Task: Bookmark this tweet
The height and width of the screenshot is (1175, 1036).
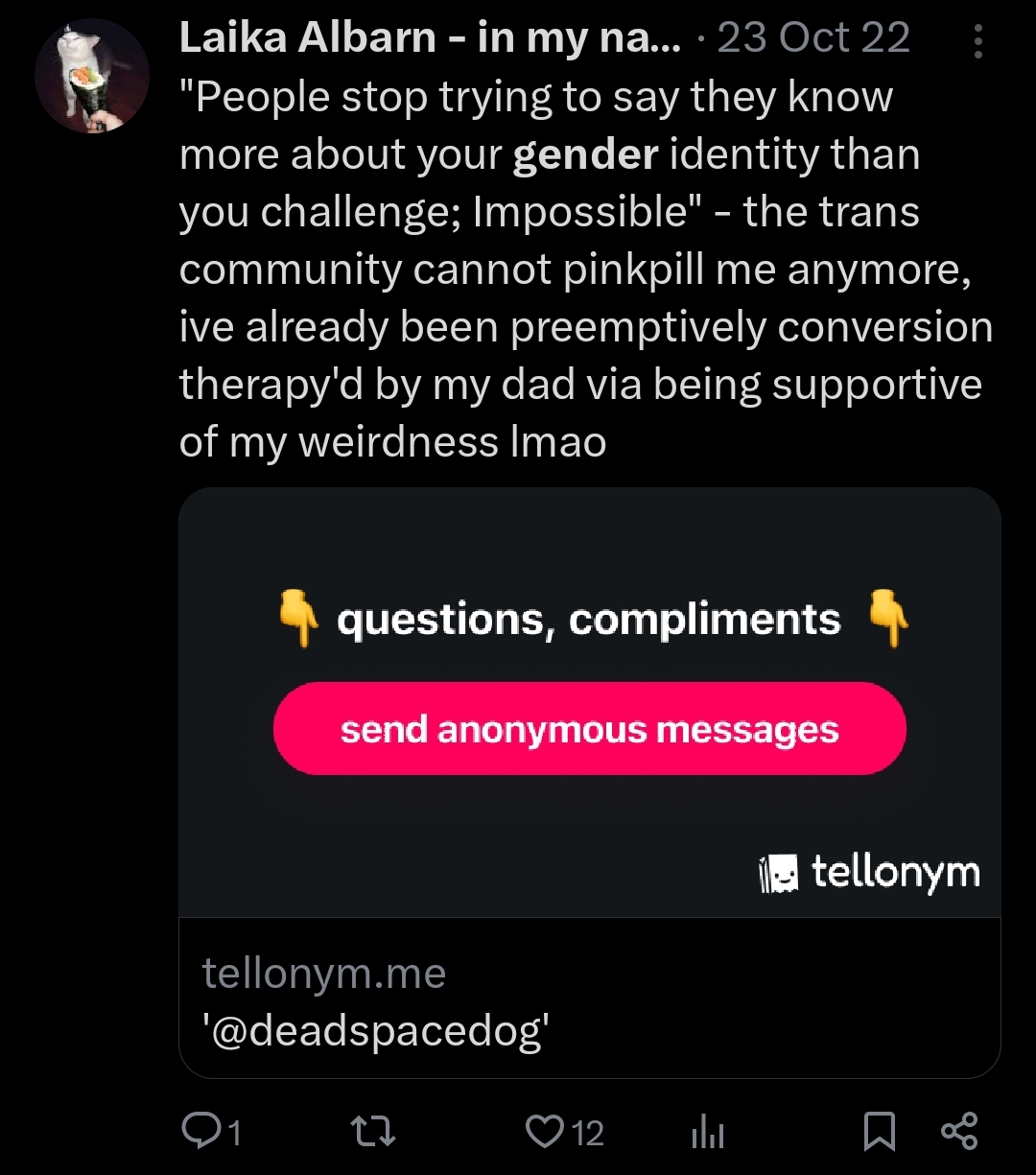Action: (x=878, y=1133)
